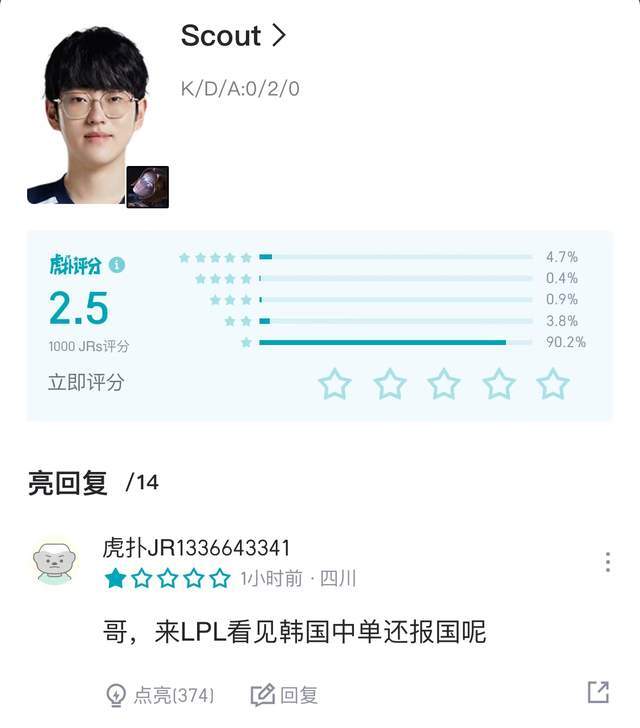The height and width of the screenshot is (728, 640).
Task: Share the comment by 虎扑JR1336643341
Action: tap(598, 691)
